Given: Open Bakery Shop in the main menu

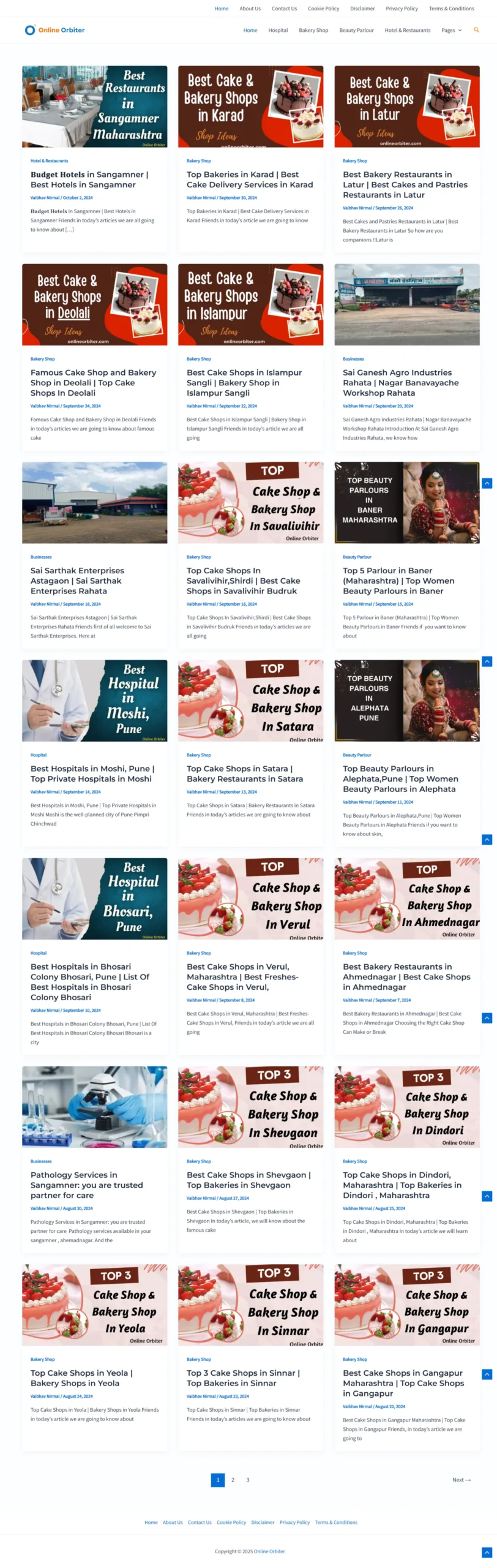Looking at the screenshot, I should [313, 30].
